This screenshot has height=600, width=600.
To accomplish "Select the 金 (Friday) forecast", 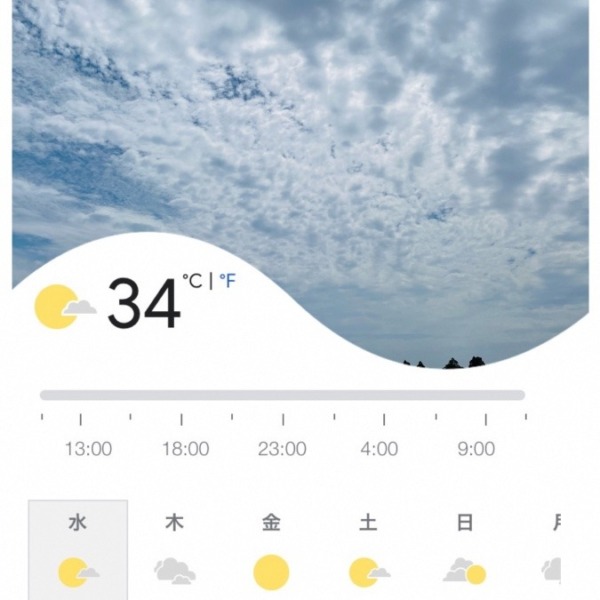I will pos(271,550).
